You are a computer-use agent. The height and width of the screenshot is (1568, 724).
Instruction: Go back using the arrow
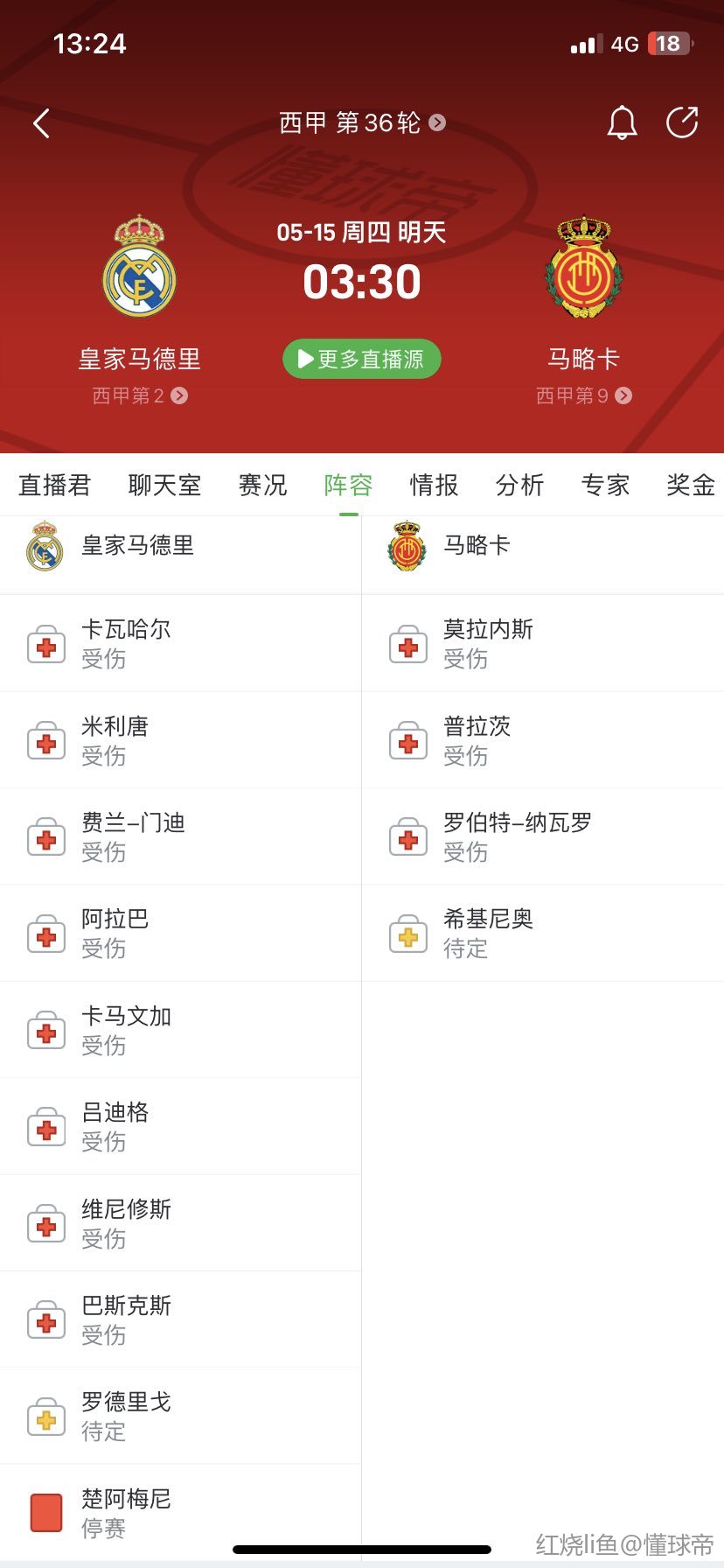pyautogui.click(x=41, y=123)
